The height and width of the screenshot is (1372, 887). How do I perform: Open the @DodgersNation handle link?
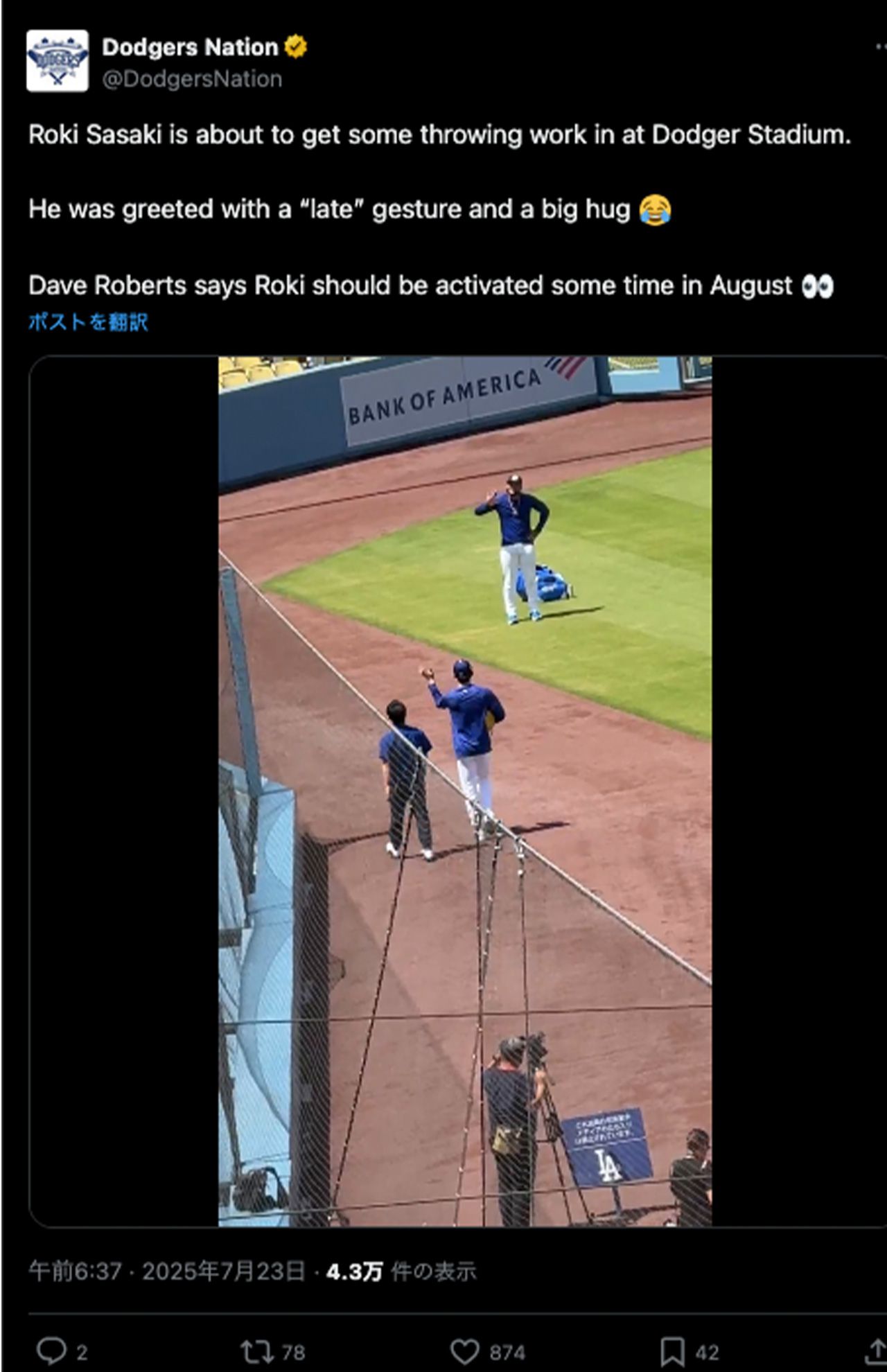pyautogui.click(x=192, y=80)
